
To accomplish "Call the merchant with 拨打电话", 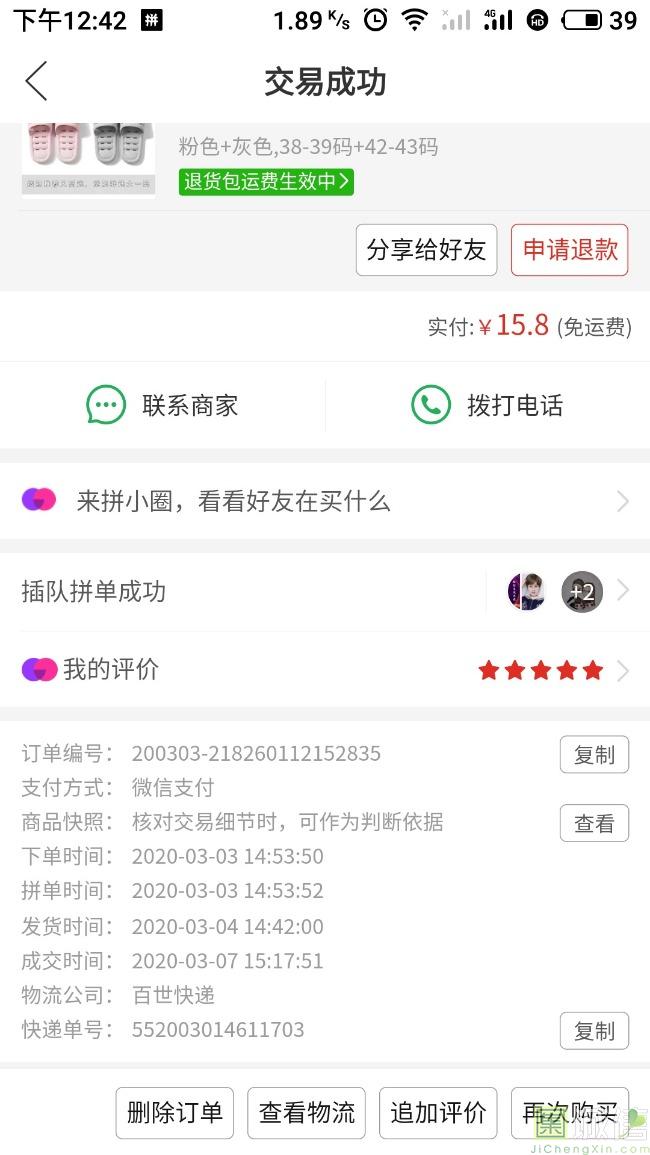I will (x=487, y=405).
